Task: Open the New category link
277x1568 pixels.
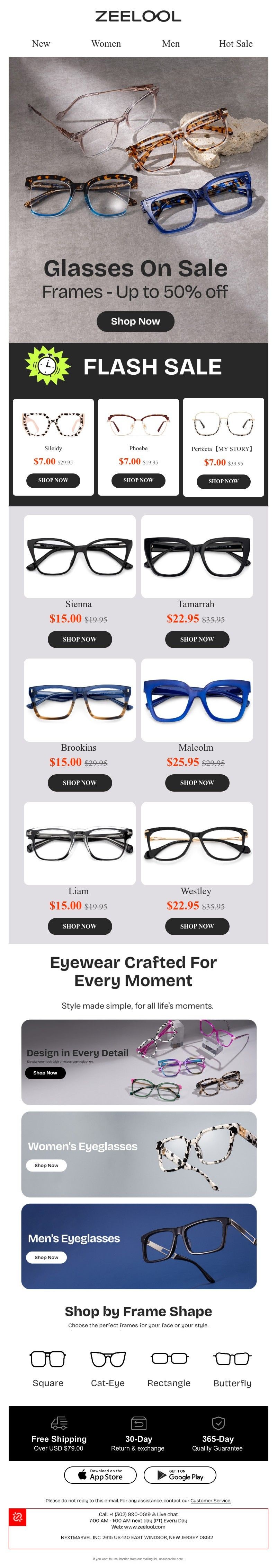Action: pos(41,44)
